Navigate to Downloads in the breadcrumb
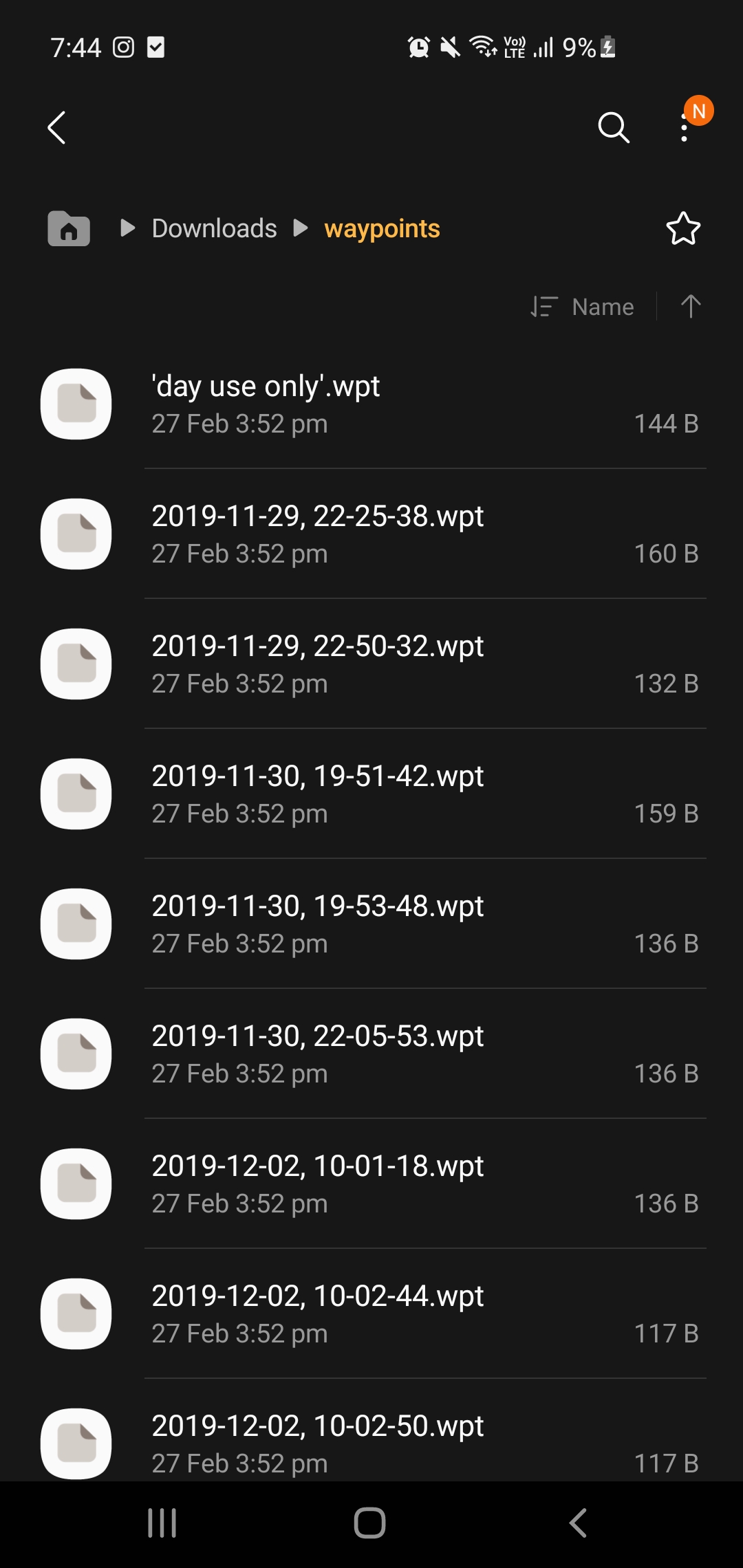The height and width of the screenshot is (1568, 743). [x=214, y=228]
